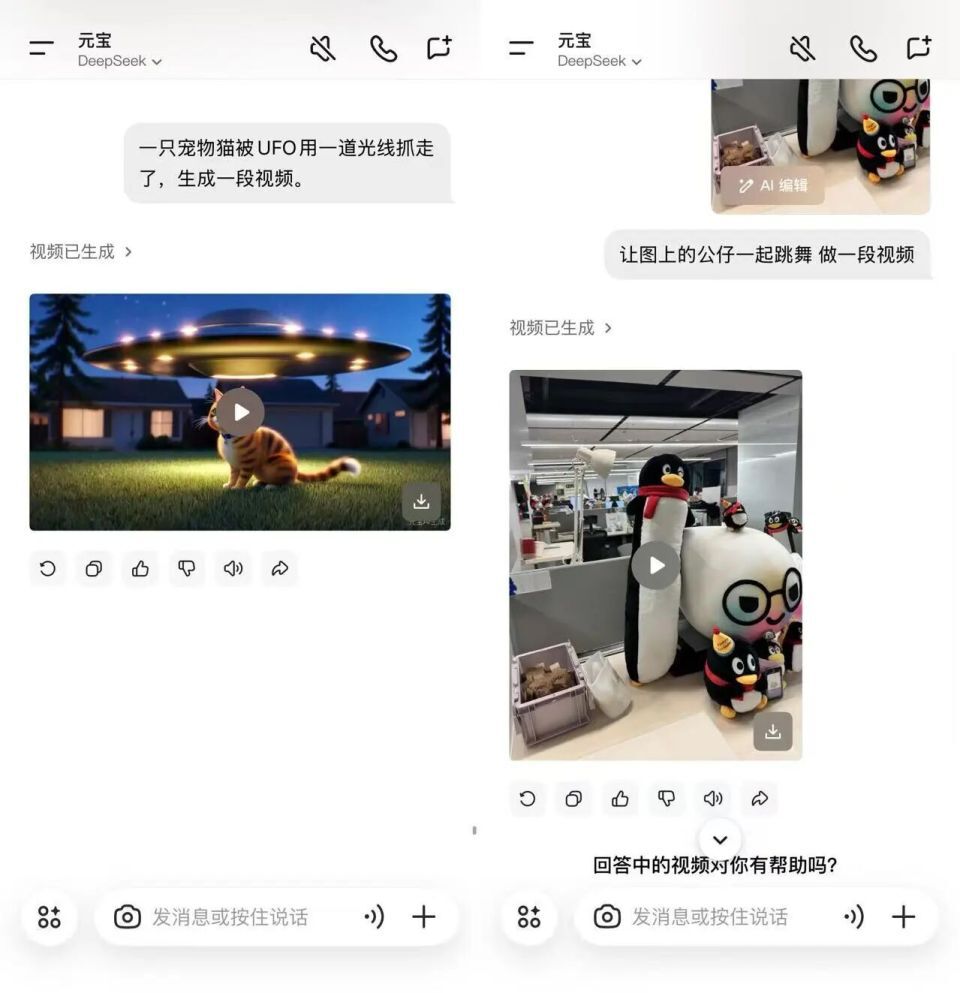Thumbs down the mascot dance video
This screenshot has width=960, height=993.
click(x=666, y=799)
